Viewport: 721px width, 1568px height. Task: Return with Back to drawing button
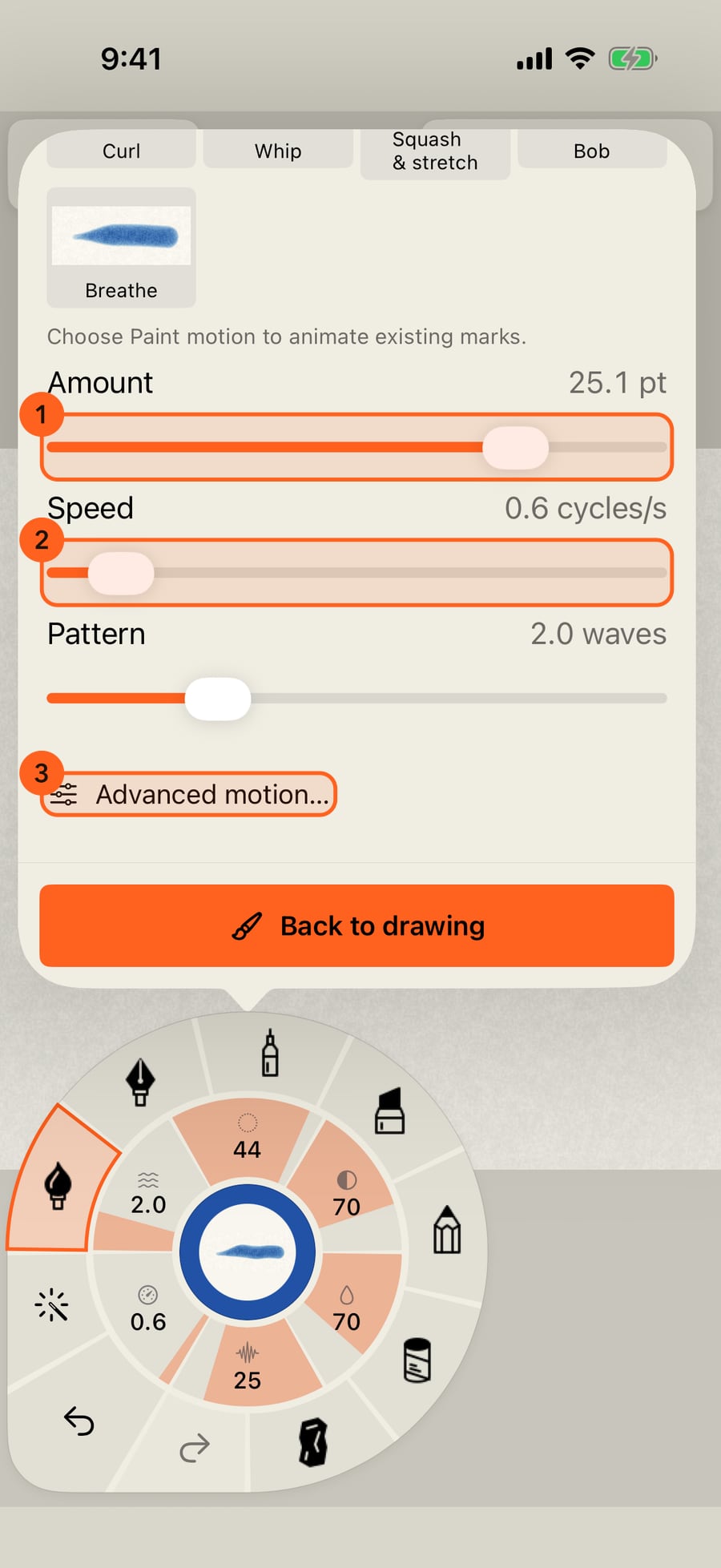356,925
